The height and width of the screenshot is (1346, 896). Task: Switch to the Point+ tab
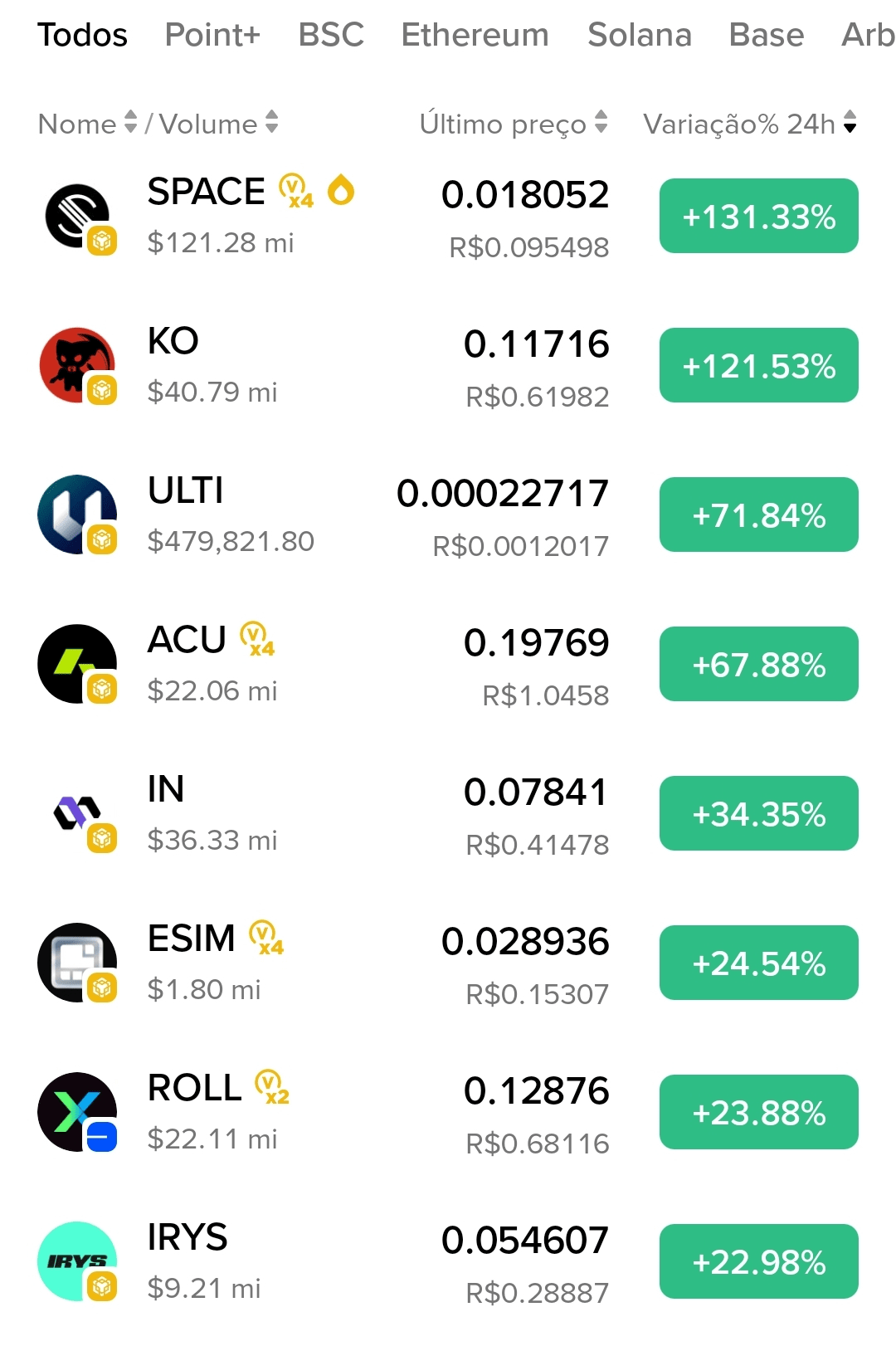pyautogui.click(x=212, y=35)
